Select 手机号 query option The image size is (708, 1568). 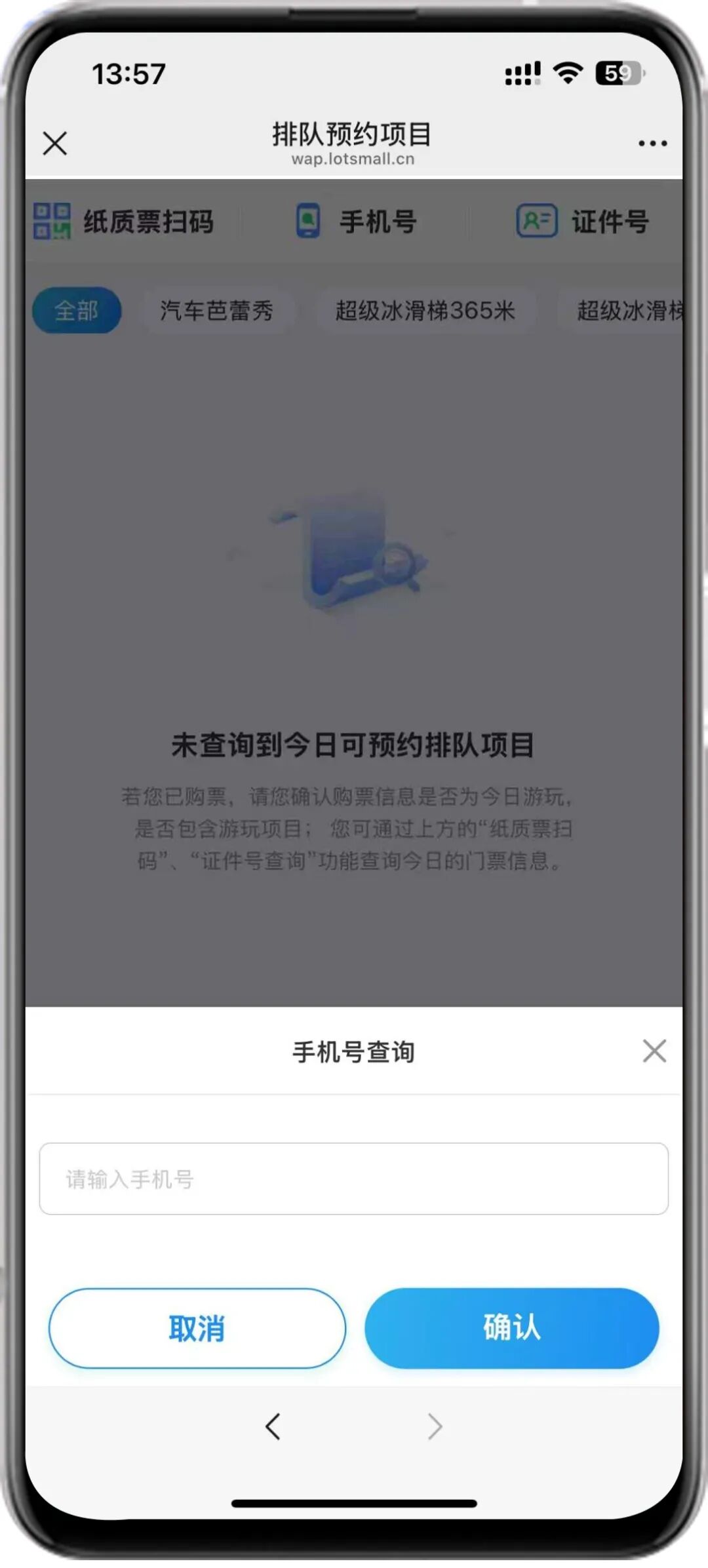click(x=356, y=221)
